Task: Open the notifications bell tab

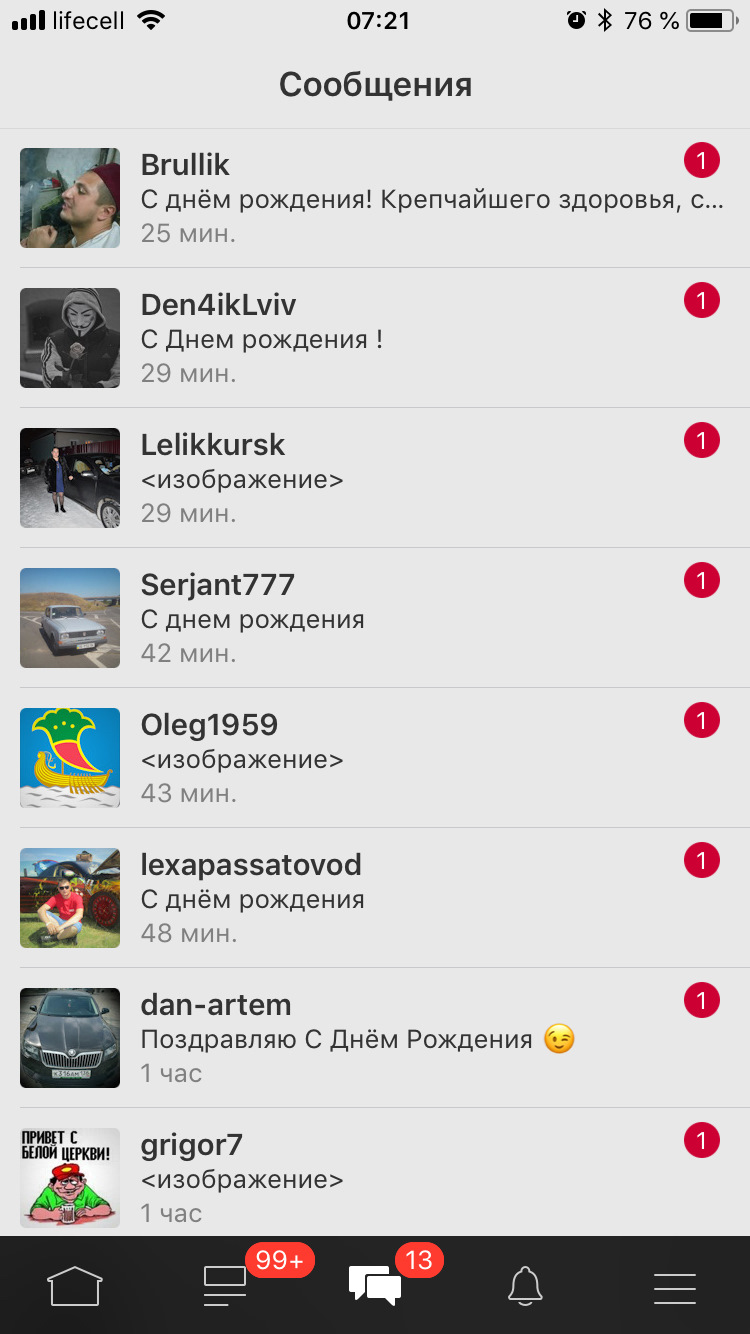Action: (x=525, y=1285)
